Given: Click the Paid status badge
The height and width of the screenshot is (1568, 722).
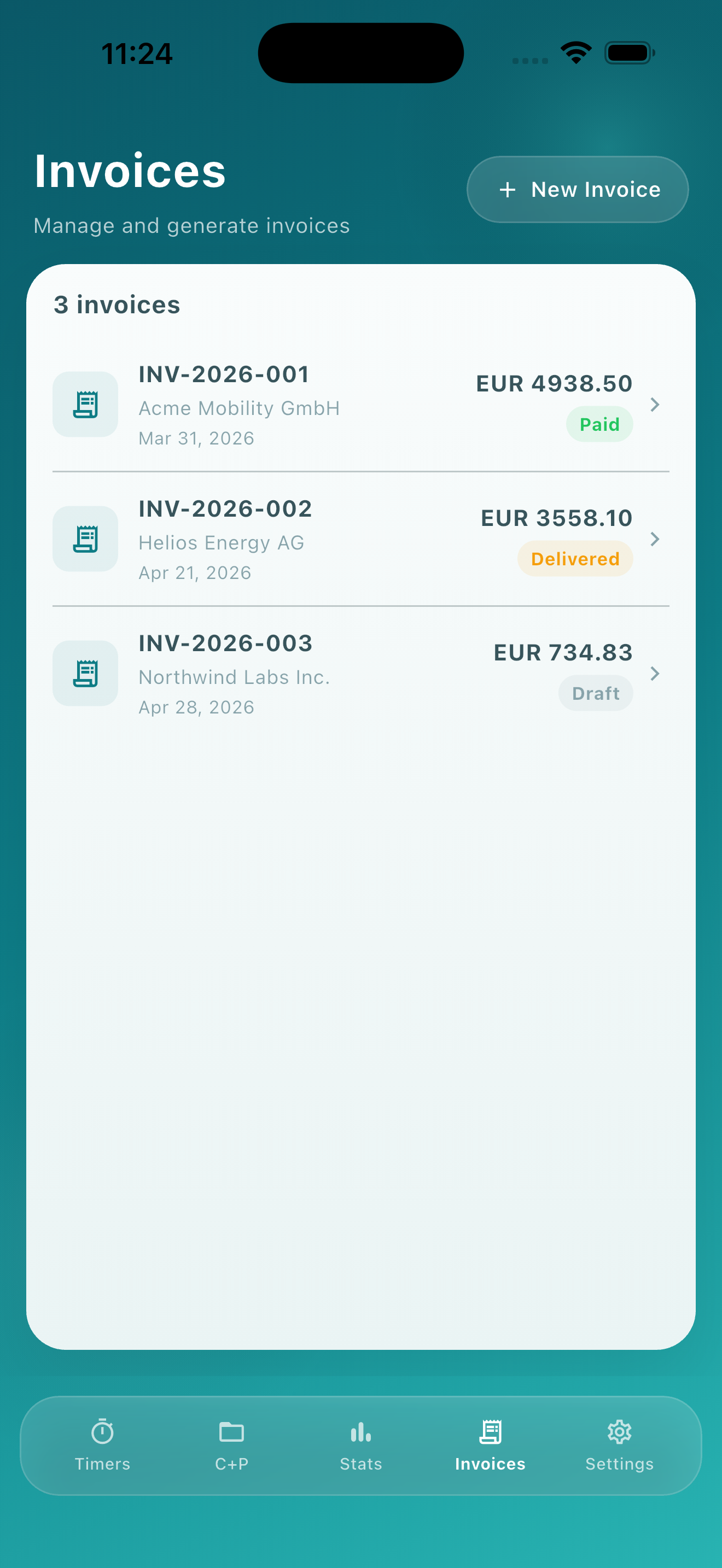Looking at the screenshot, I should [599, 424].
